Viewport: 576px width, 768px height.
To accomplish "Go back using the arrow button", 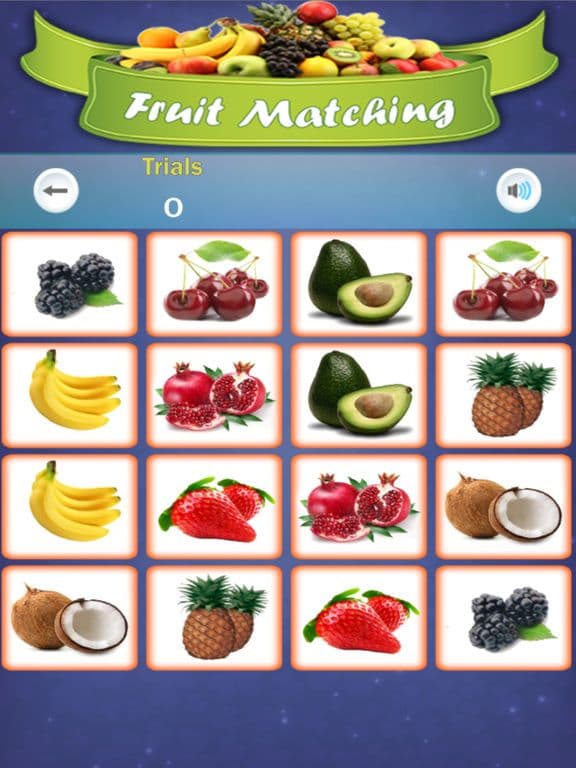I will pos(56,191).
